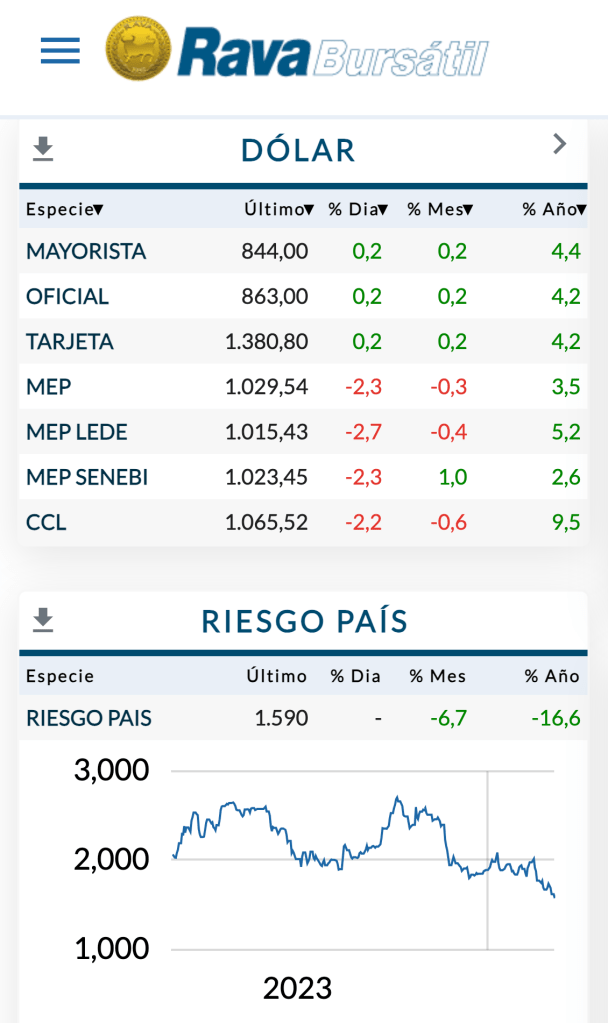Screen dimensions: 608x1023
Task: Open the CCL dollar quote
Action: 46,522
